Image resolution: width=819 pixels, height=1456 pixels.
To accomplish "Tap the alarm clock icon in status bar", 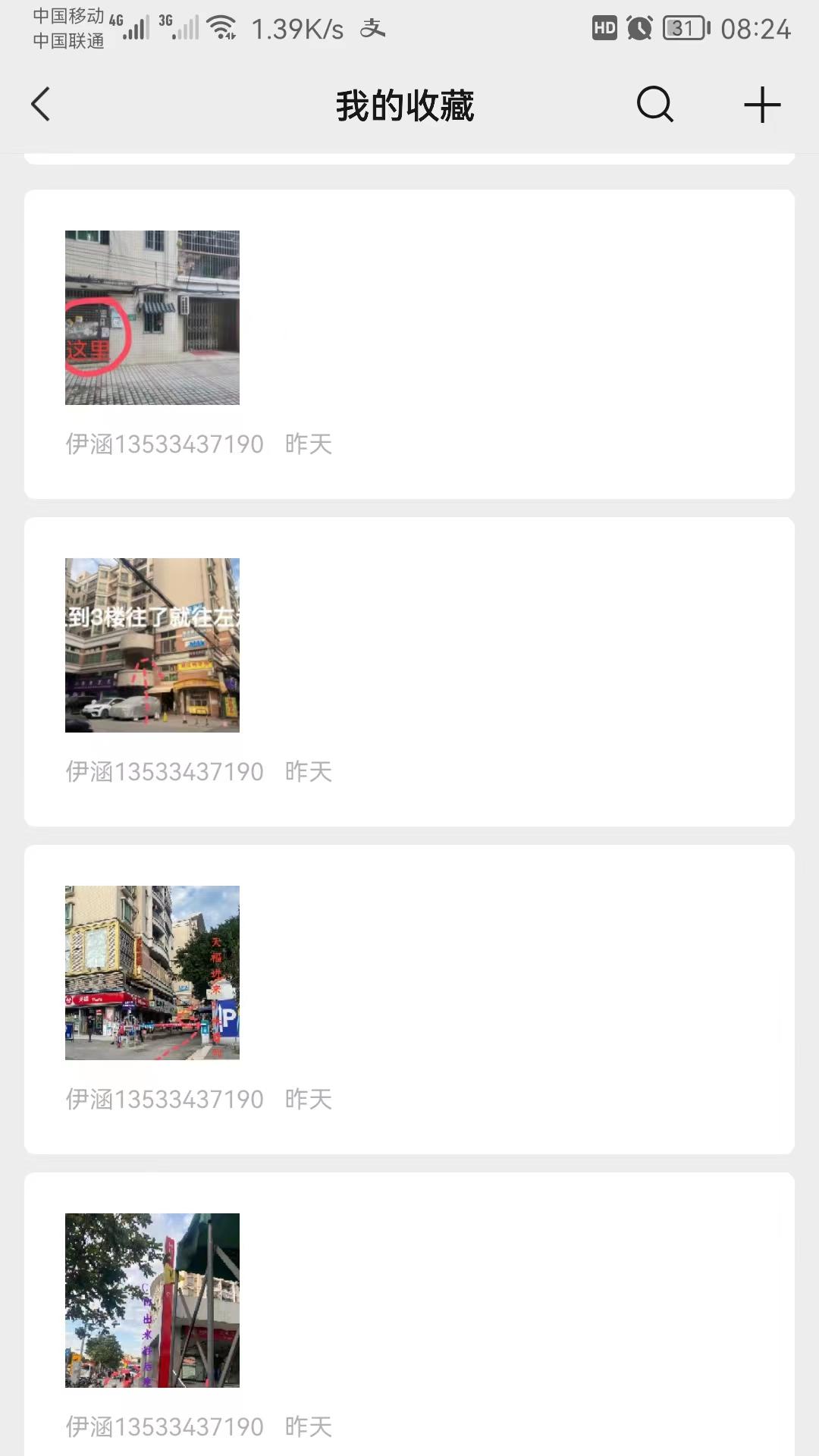I will click(x=638, y=28).
